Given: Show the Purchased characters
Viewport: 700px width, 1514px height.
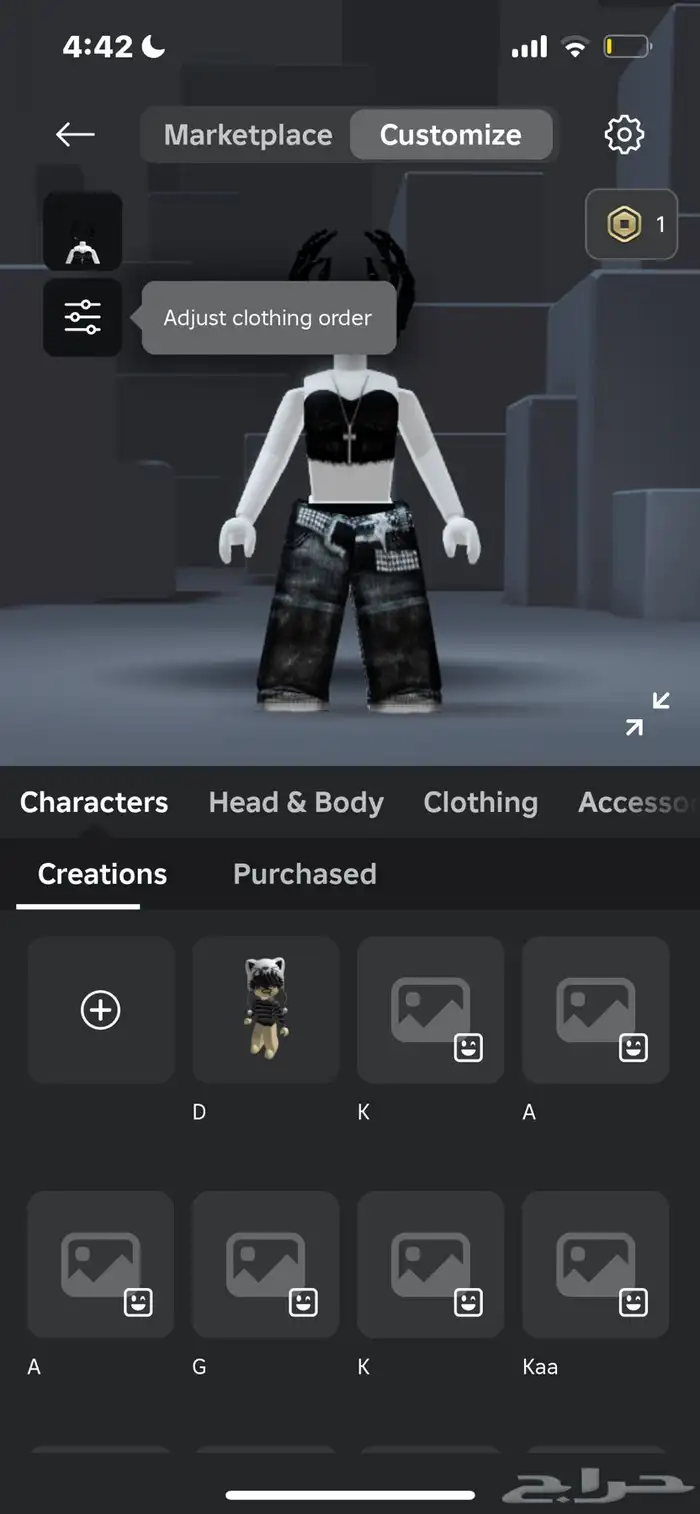Looking at the screenshot, I should tap(304, 874).
